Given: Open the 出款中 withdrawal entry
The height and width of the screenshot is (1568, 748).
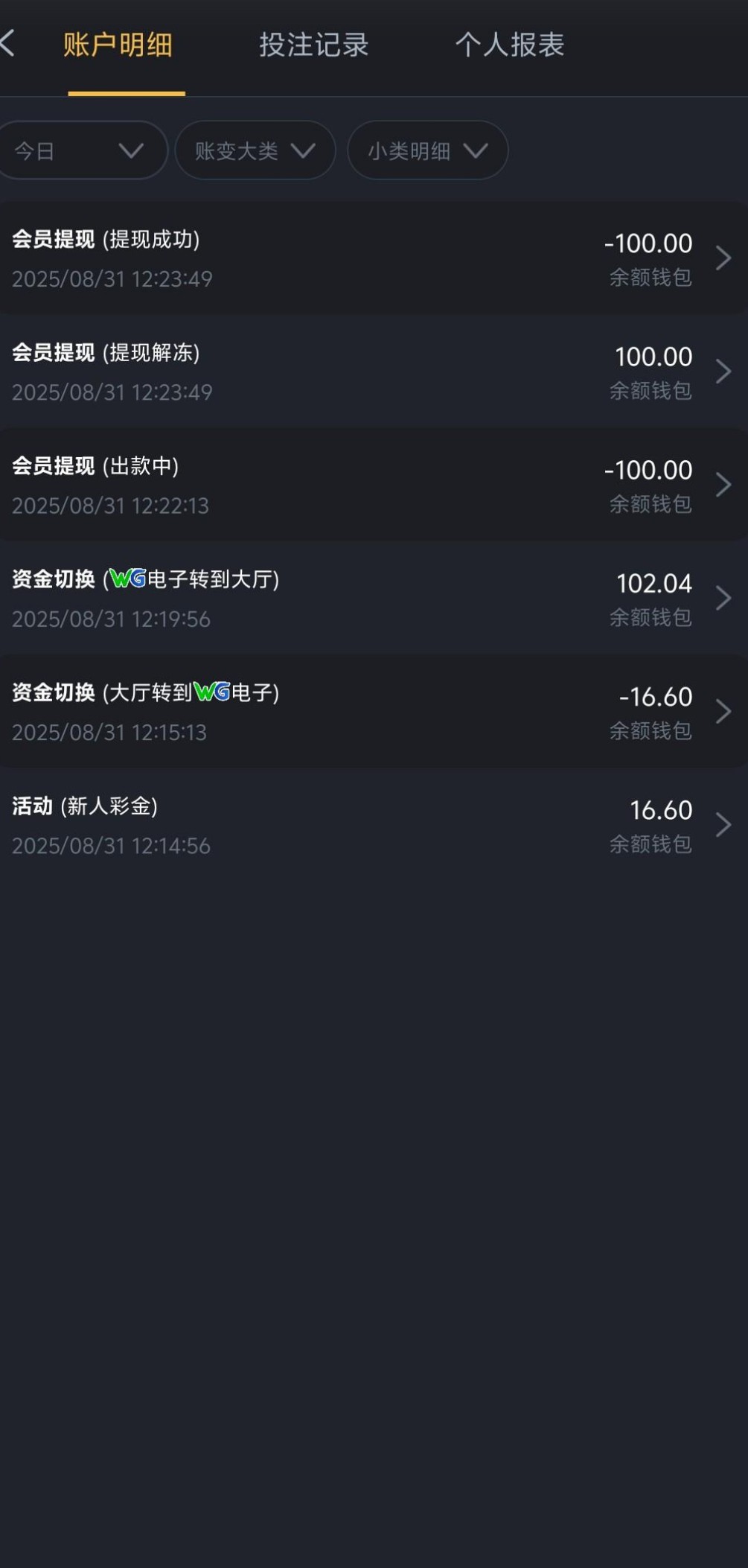Looking at the screenshot, I should coord(372,485).
